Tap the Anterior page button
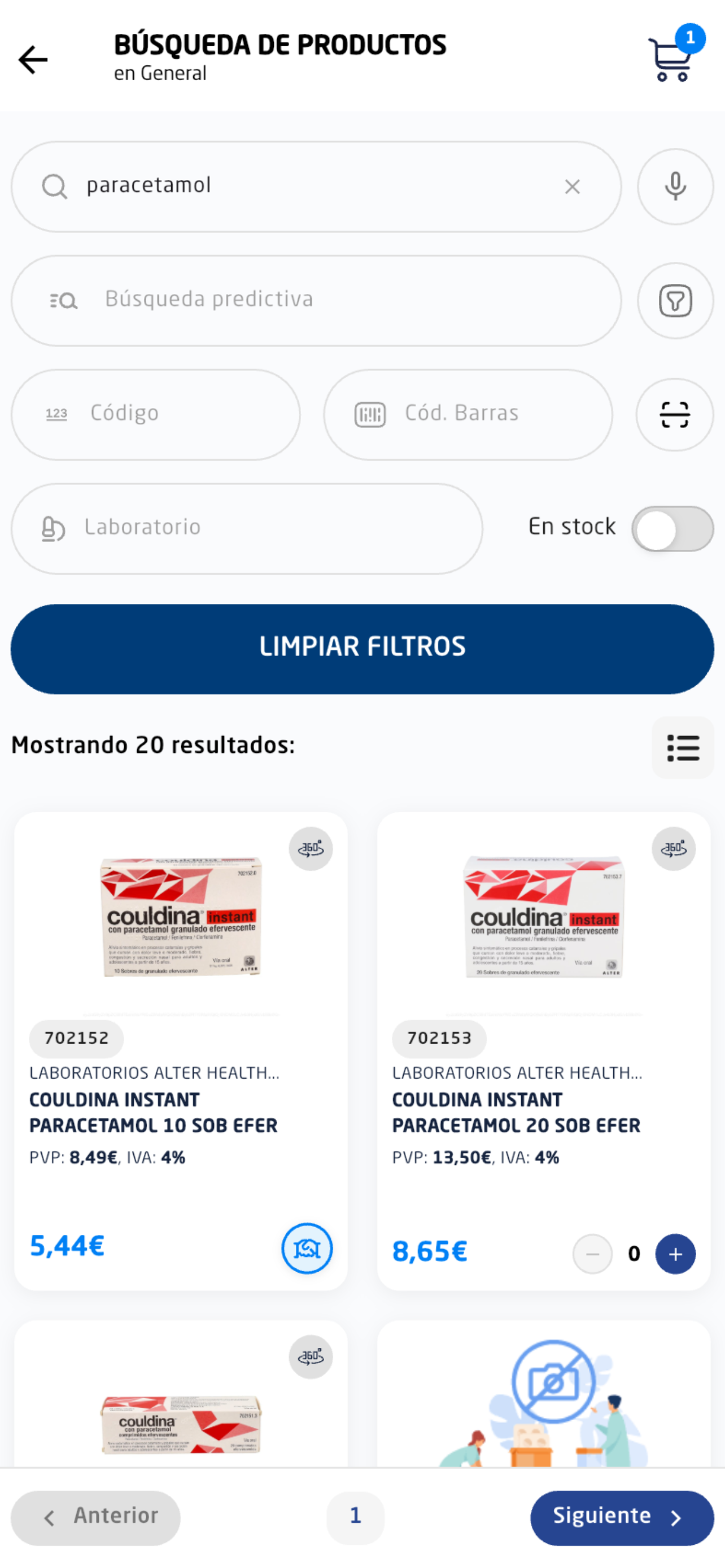 click(x=95, y=1517)
